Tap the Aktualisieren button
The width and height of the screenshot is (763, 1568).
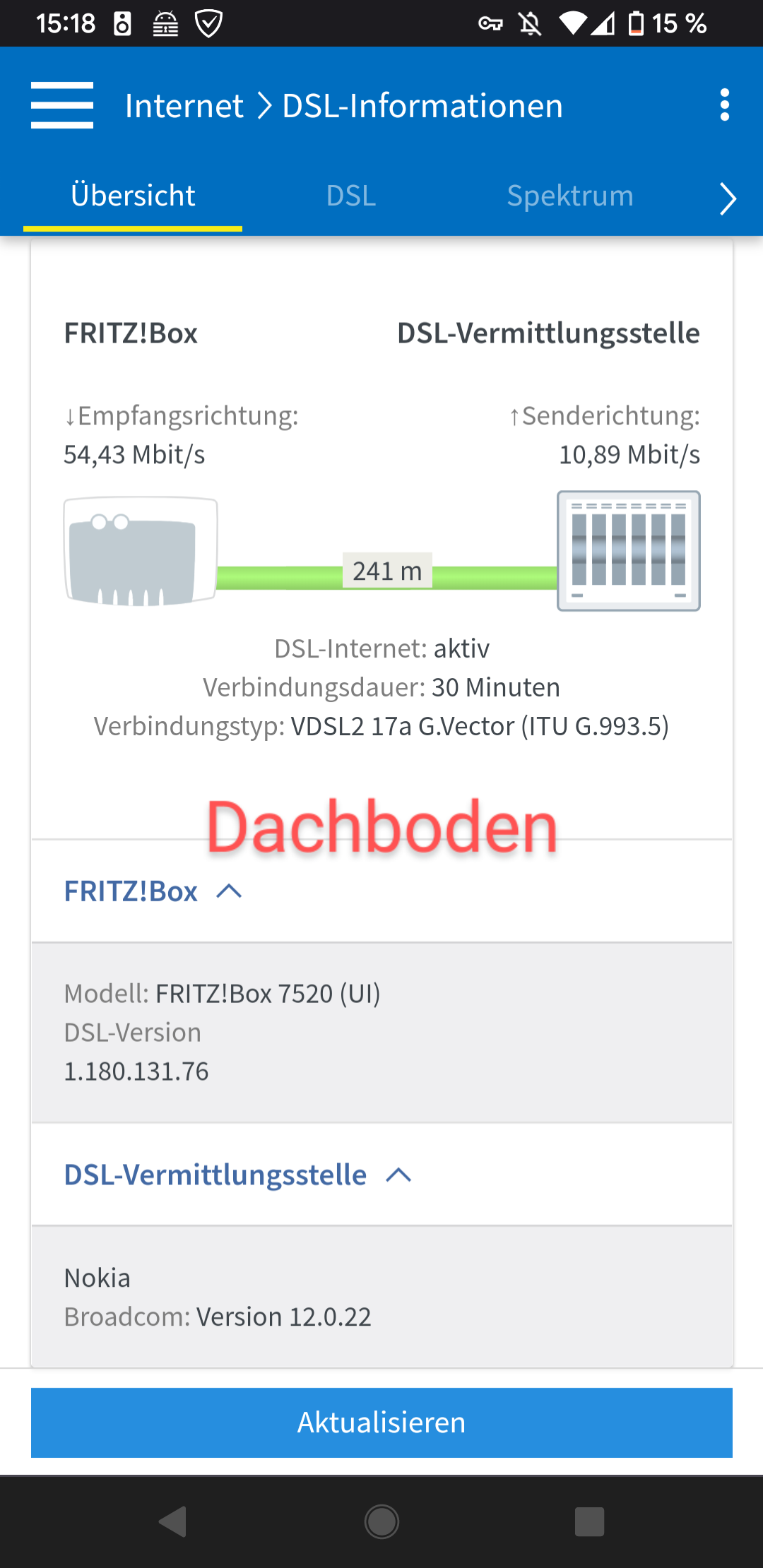381,1423
